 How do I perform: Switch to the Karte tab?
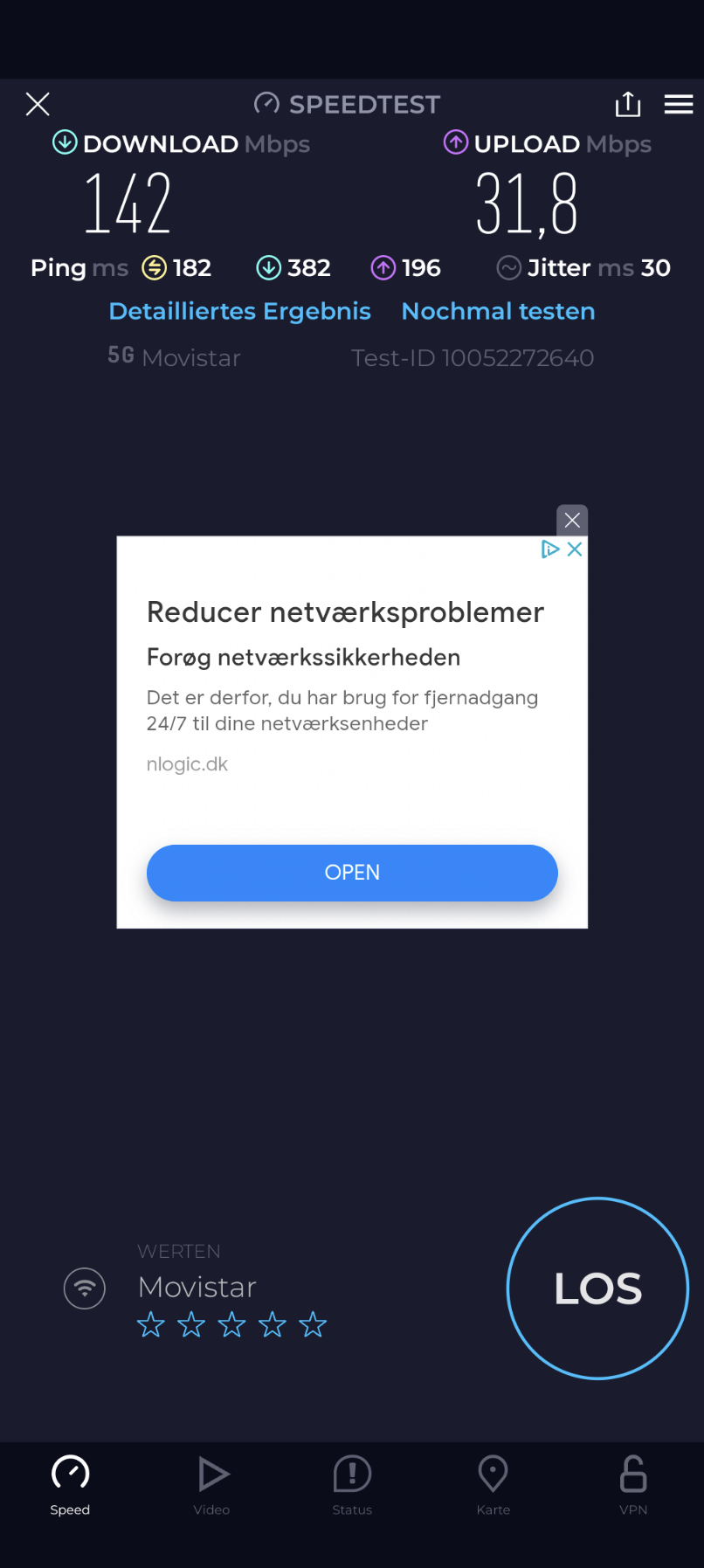[x=493, y=1483]
